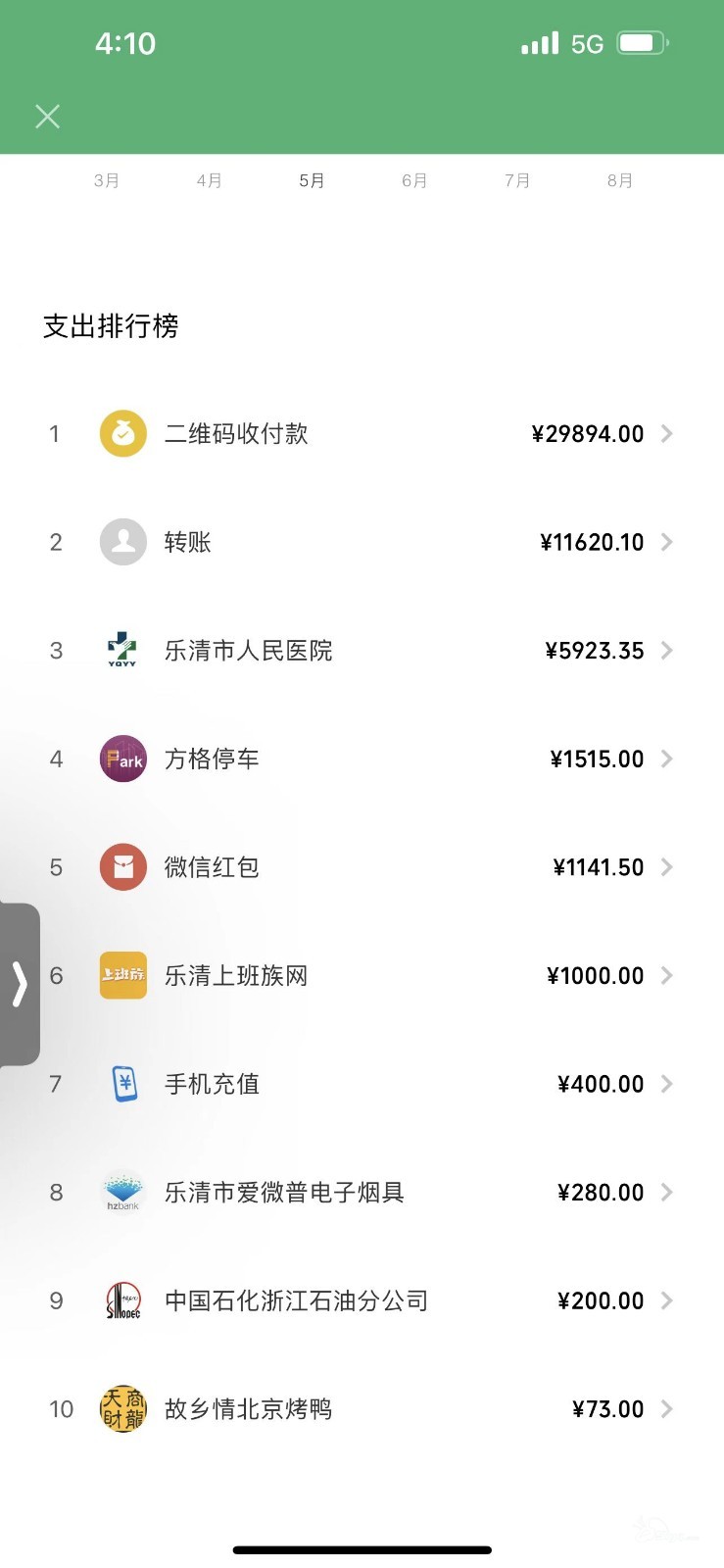The height and width of the screenshot is (1568, 724).
Task: Jump to 8月 month
Action: click(620, 180)
